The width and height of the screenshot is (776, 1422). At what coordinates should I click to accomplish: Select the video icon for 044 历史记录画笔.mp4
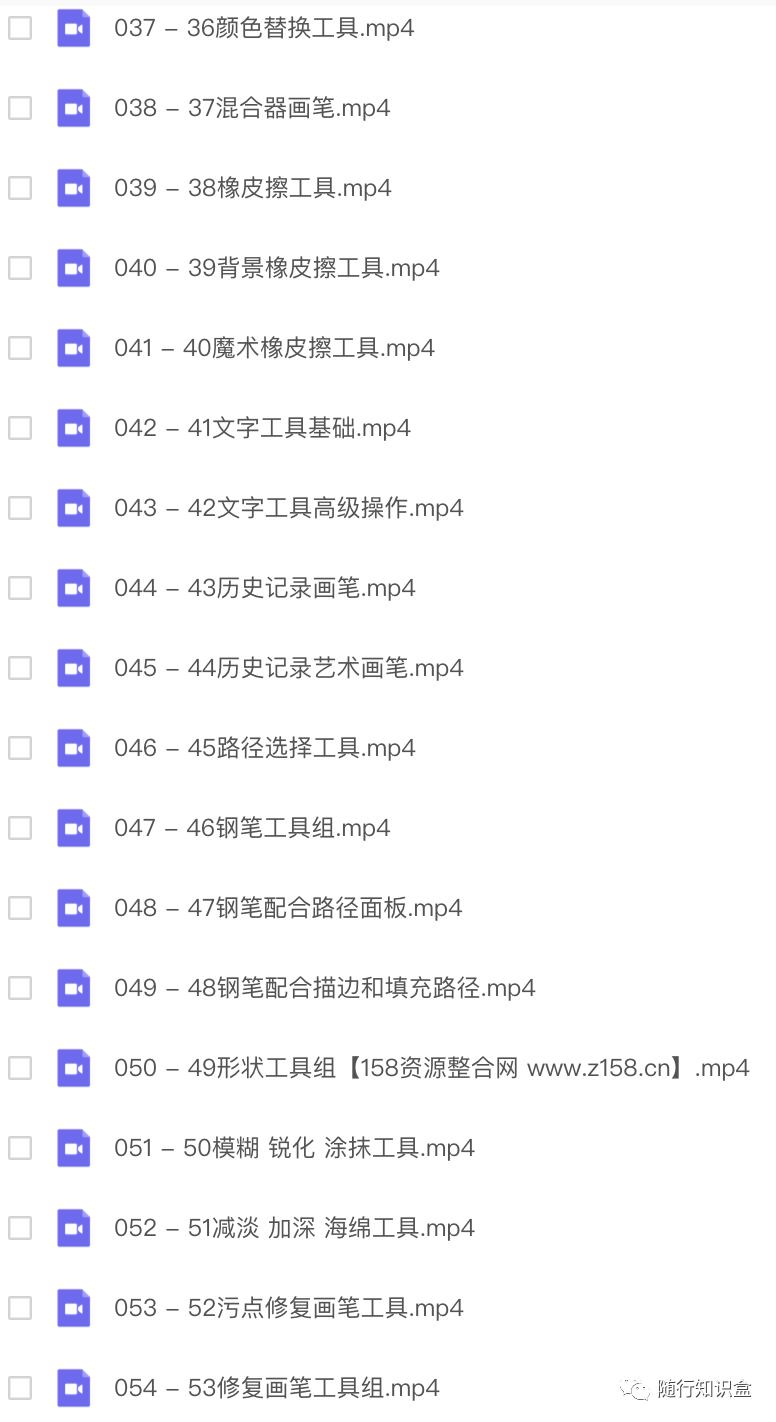tap(73, 588)
